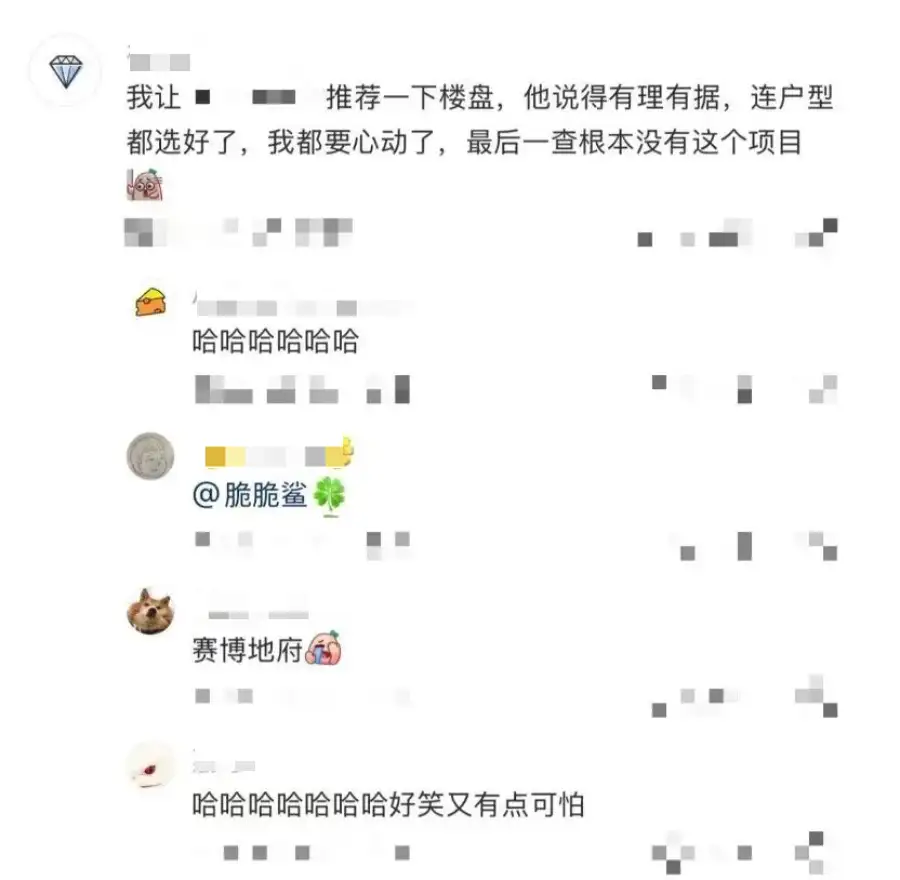The height and width of the screenshot is (880, 900).
Task: Open the dog avatar commenter's profile
Action: coord(151,610)
